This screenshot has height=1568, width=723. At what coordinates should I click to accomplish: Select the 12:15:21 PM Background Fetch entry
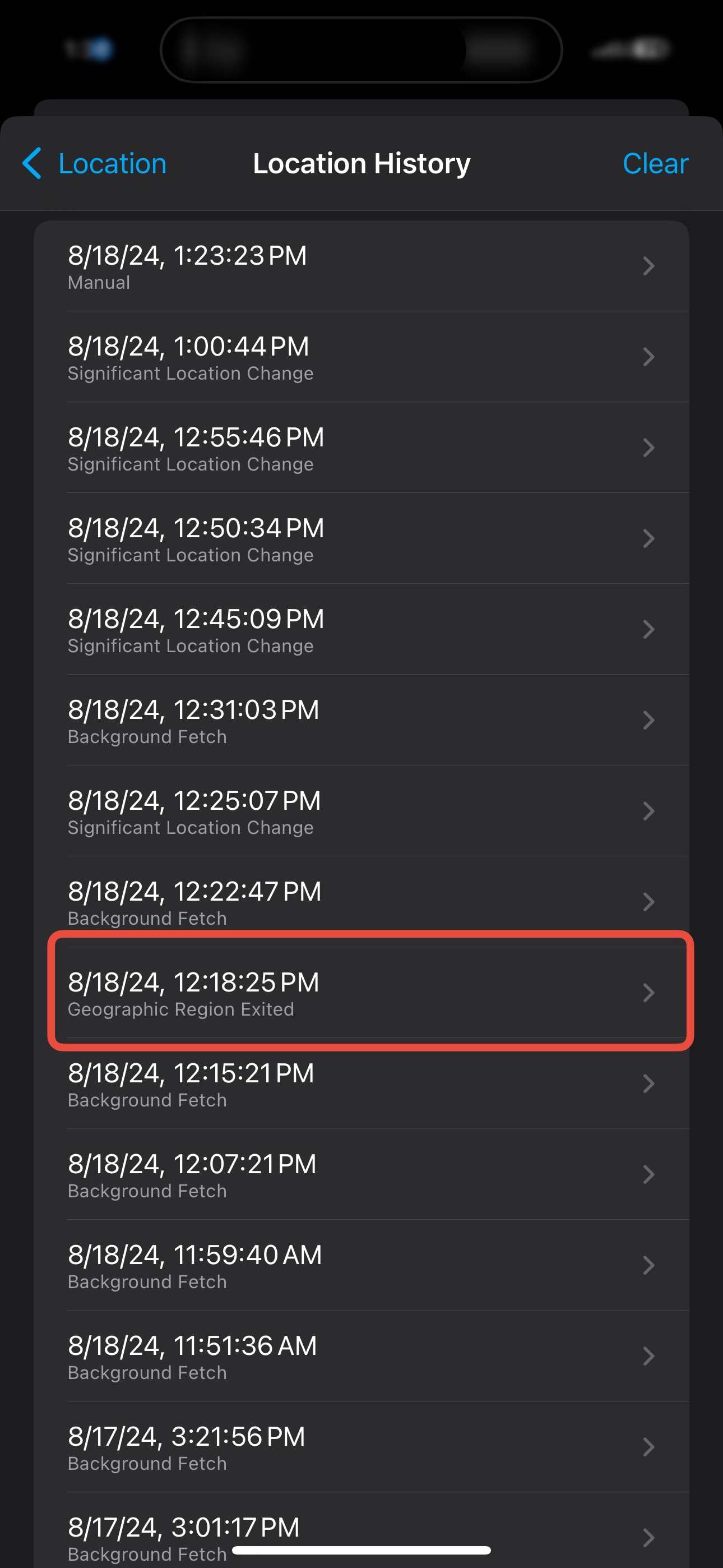[361, 1083]
